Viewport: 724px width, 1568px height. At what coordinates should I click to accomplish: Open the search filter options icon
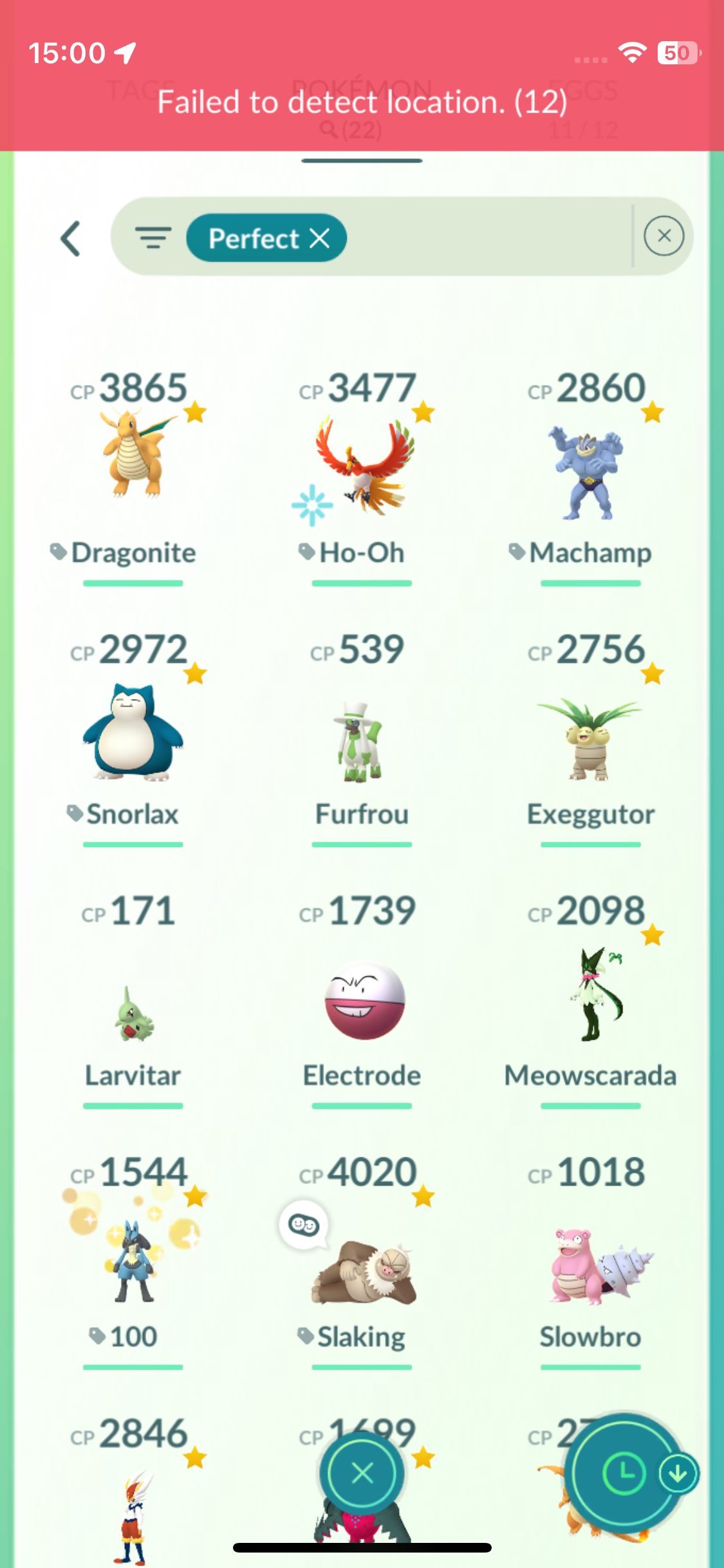pyautogui.click(x=153, y=238)
